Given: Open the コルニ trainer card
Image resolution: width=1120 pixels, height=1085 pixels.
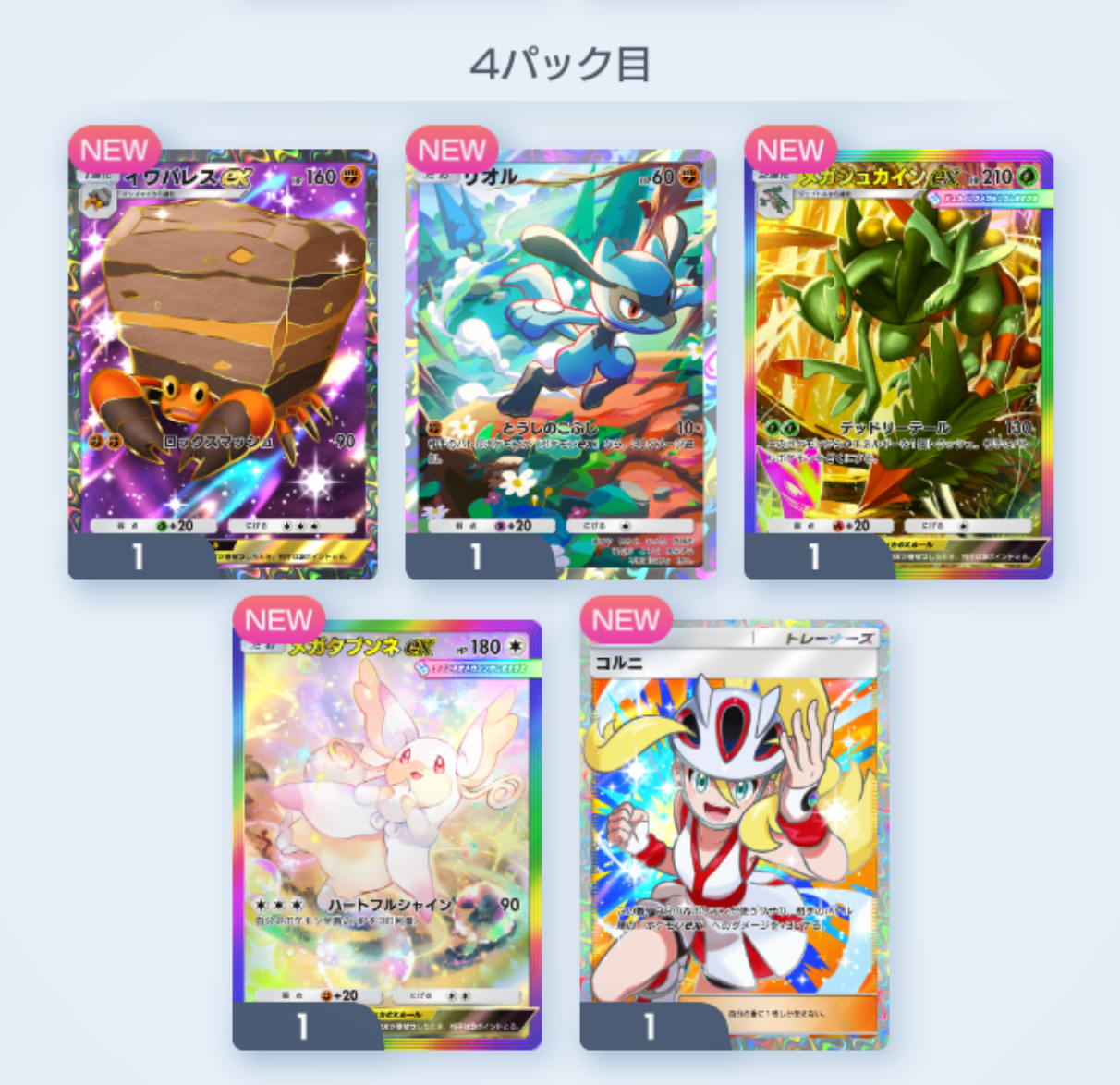Looking at the screenshot, I should [735, 835].
